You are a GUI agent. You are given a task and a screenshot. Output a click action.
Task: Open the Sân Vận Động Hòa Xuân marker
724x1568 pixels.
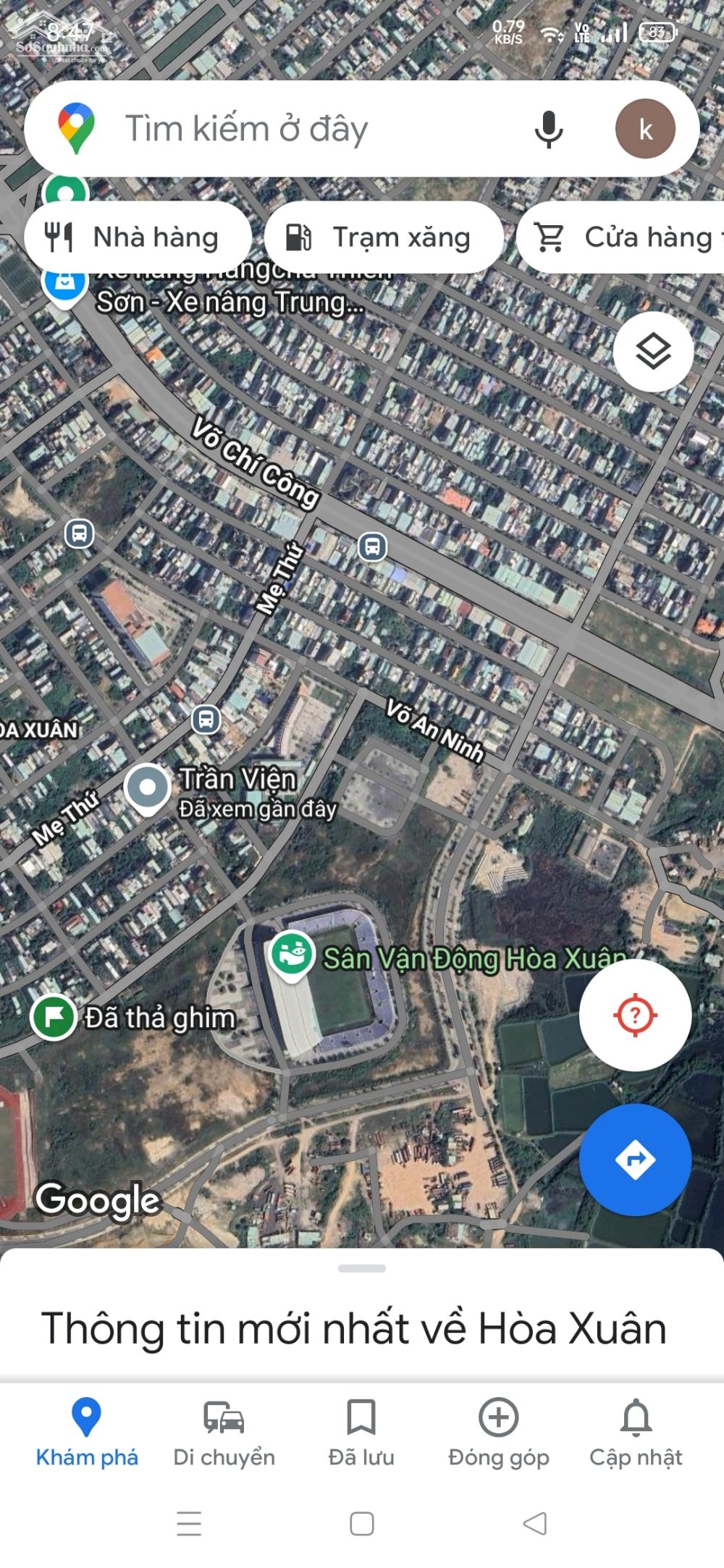pos(292,955)
